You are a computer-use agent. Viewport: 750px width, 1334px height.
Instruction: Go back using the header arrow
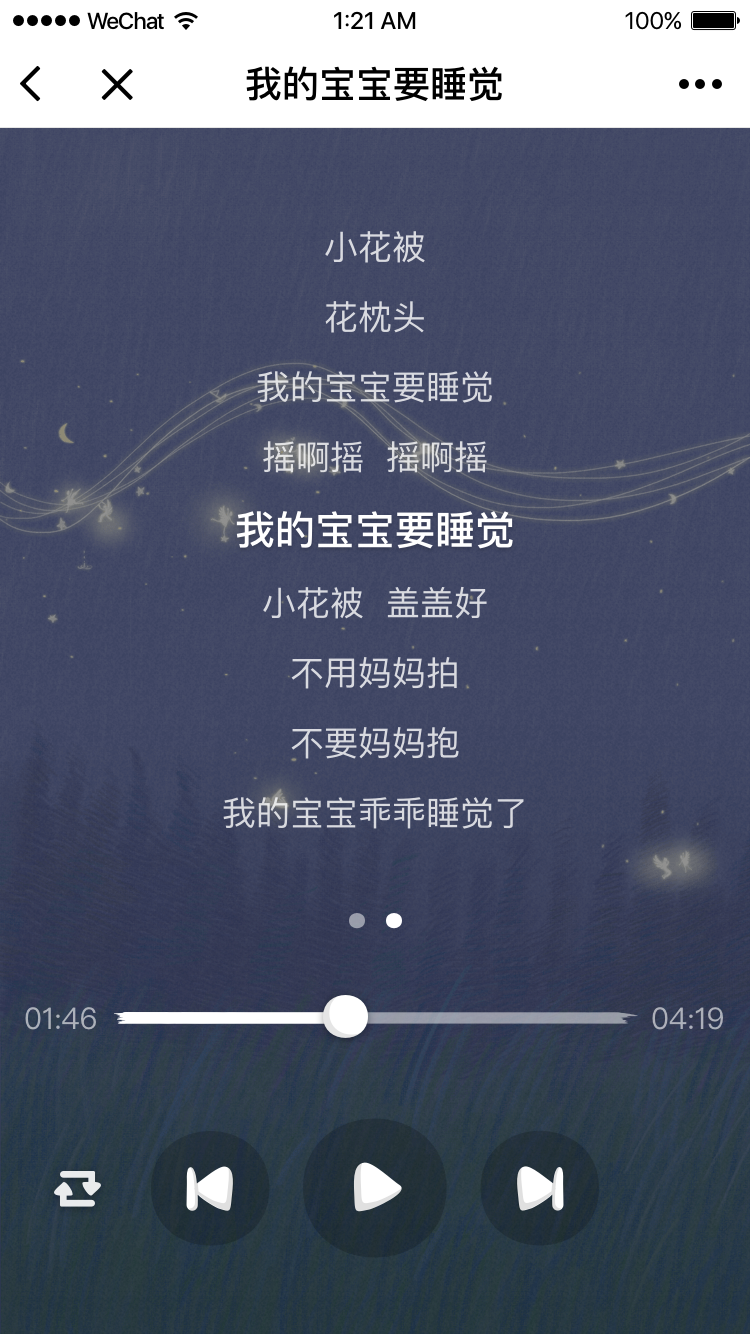pos(31,84)
